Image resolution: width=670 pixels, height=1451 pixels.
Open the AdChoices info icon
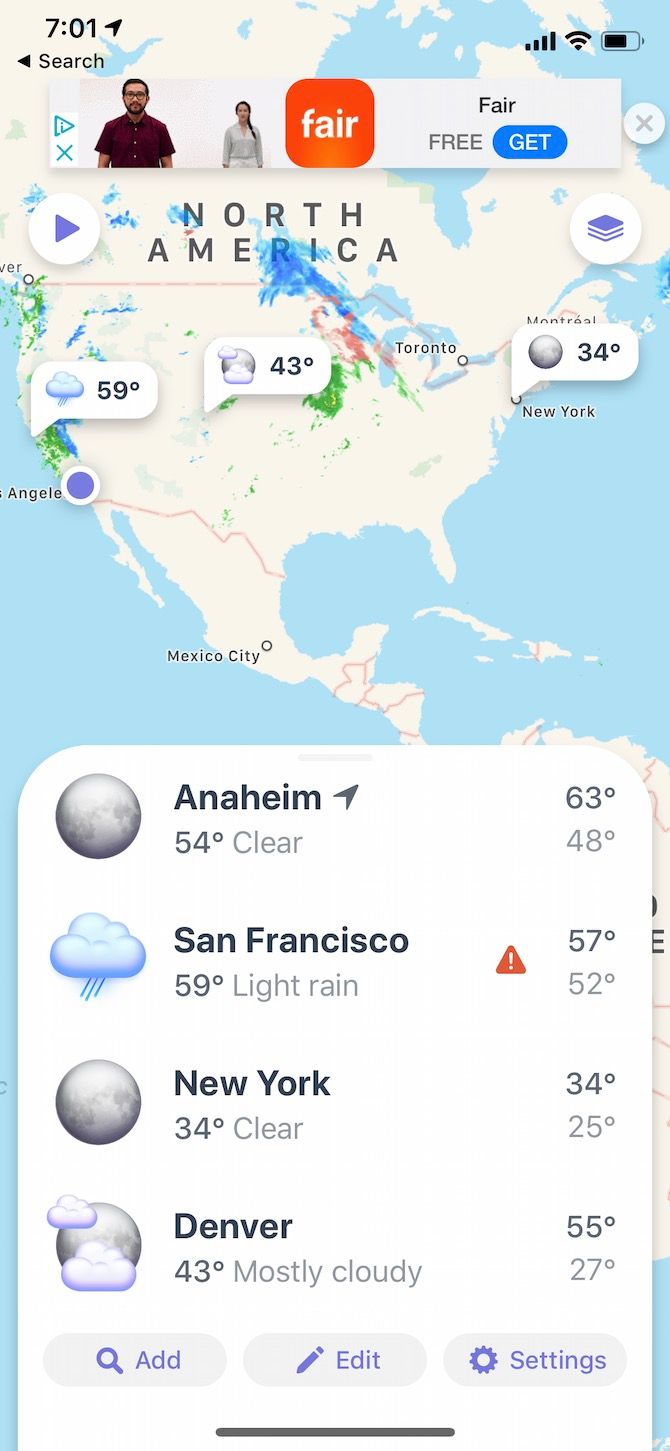coord(64,126)
